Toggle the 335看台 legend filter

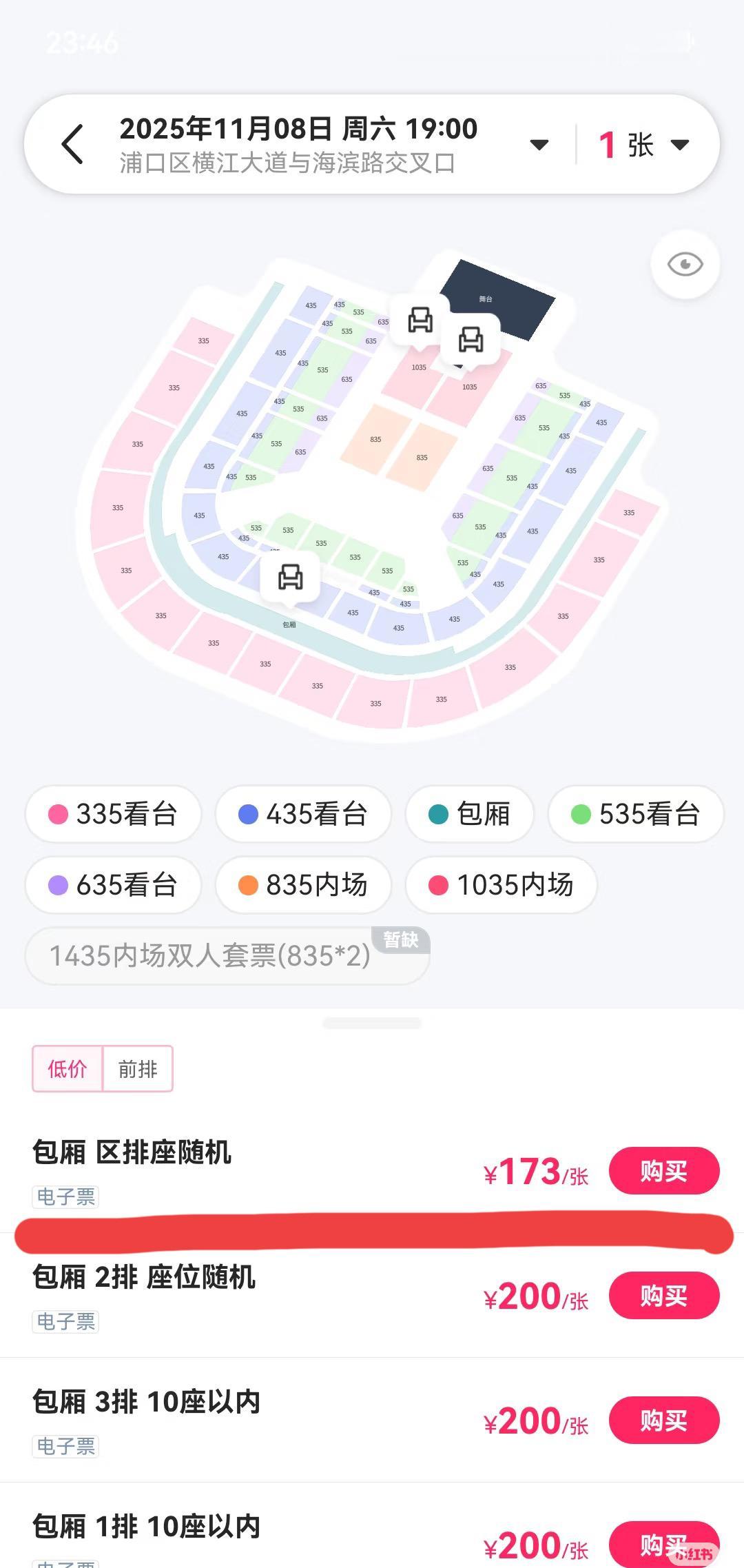(114, 814)
